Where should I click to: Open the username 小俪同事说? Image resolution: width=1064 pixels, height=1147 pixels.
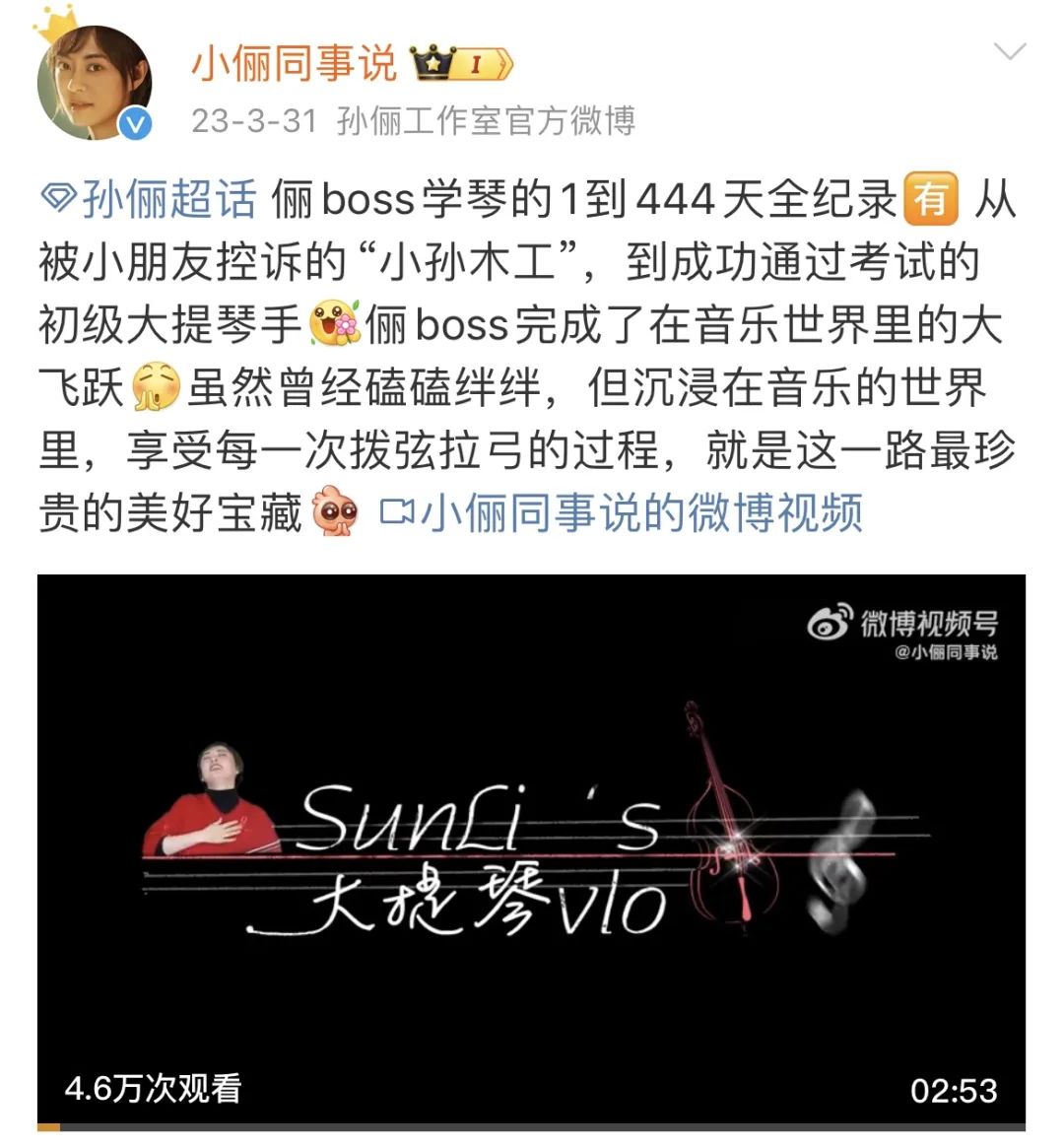293,64
